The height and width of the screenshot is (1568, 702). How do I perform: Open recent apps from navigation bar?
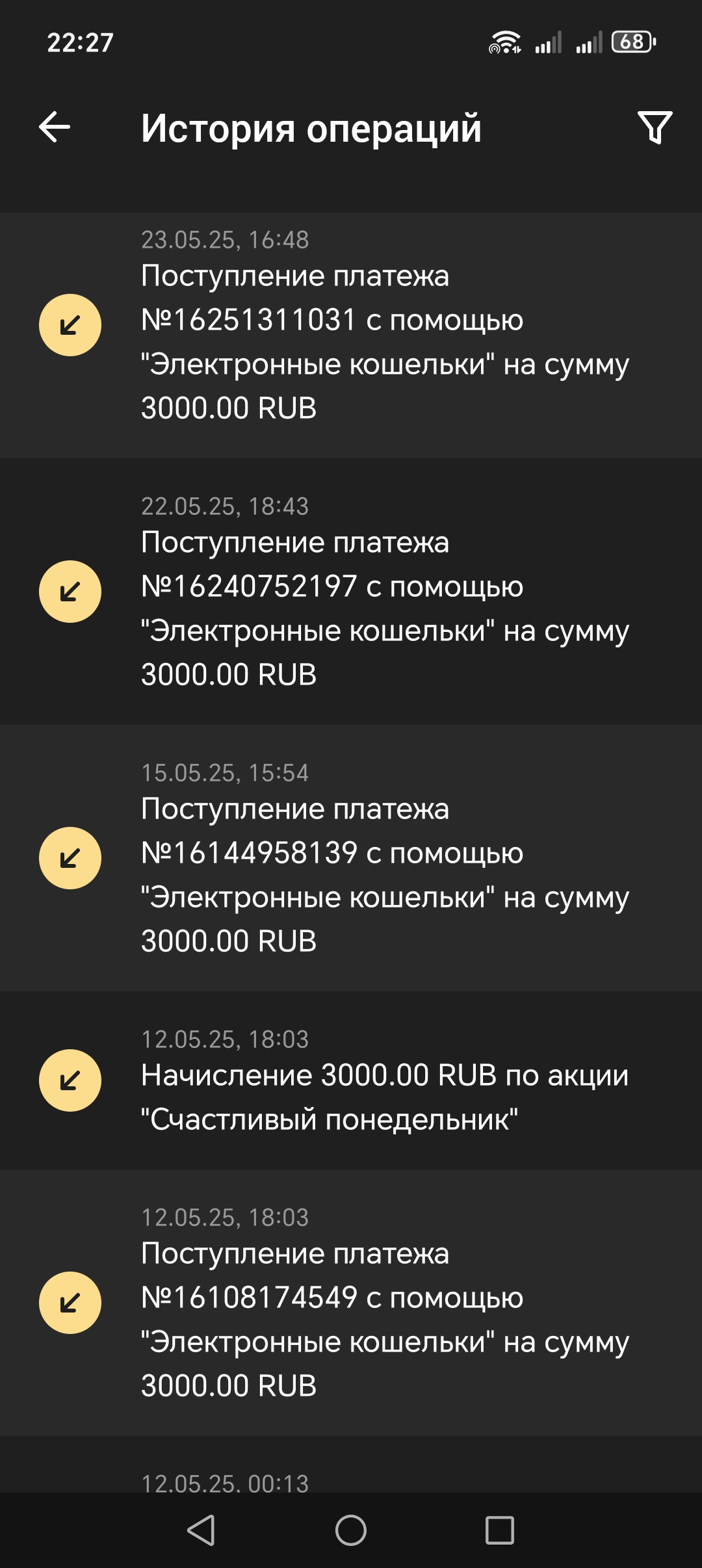(x=500, y=1530)
